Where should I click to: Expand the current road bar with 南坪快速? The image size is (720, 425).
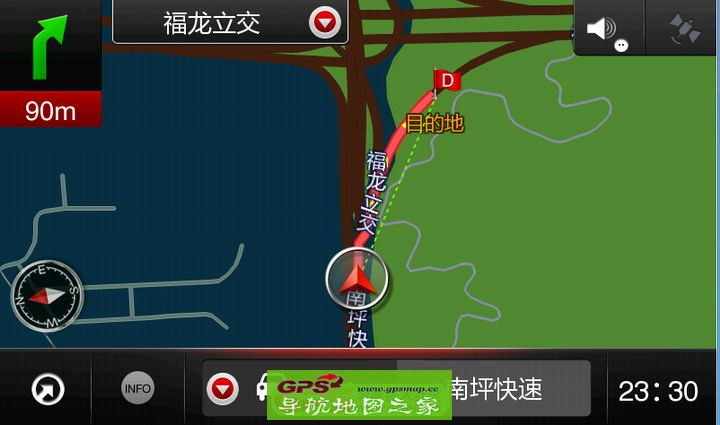pos(224,388)
